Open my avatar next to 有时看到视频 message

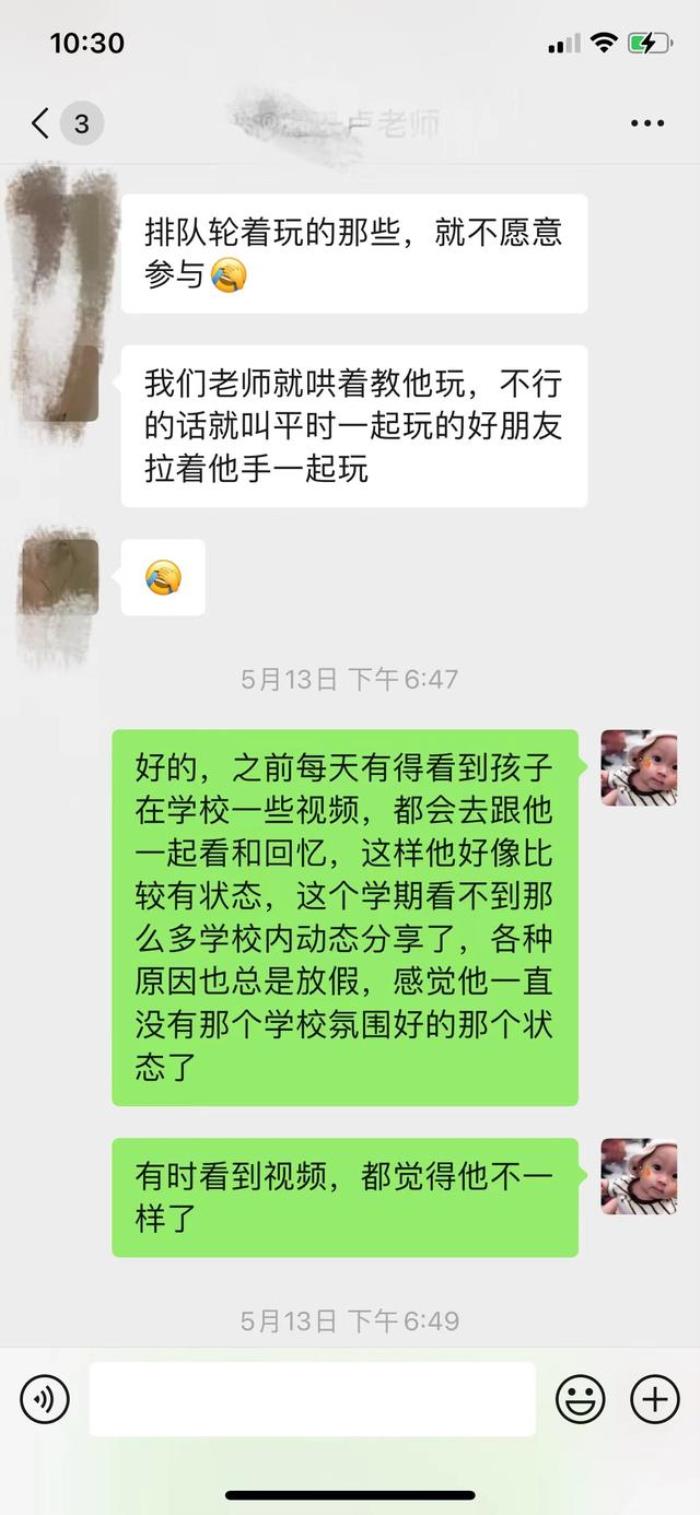[x=639, y=1176]
